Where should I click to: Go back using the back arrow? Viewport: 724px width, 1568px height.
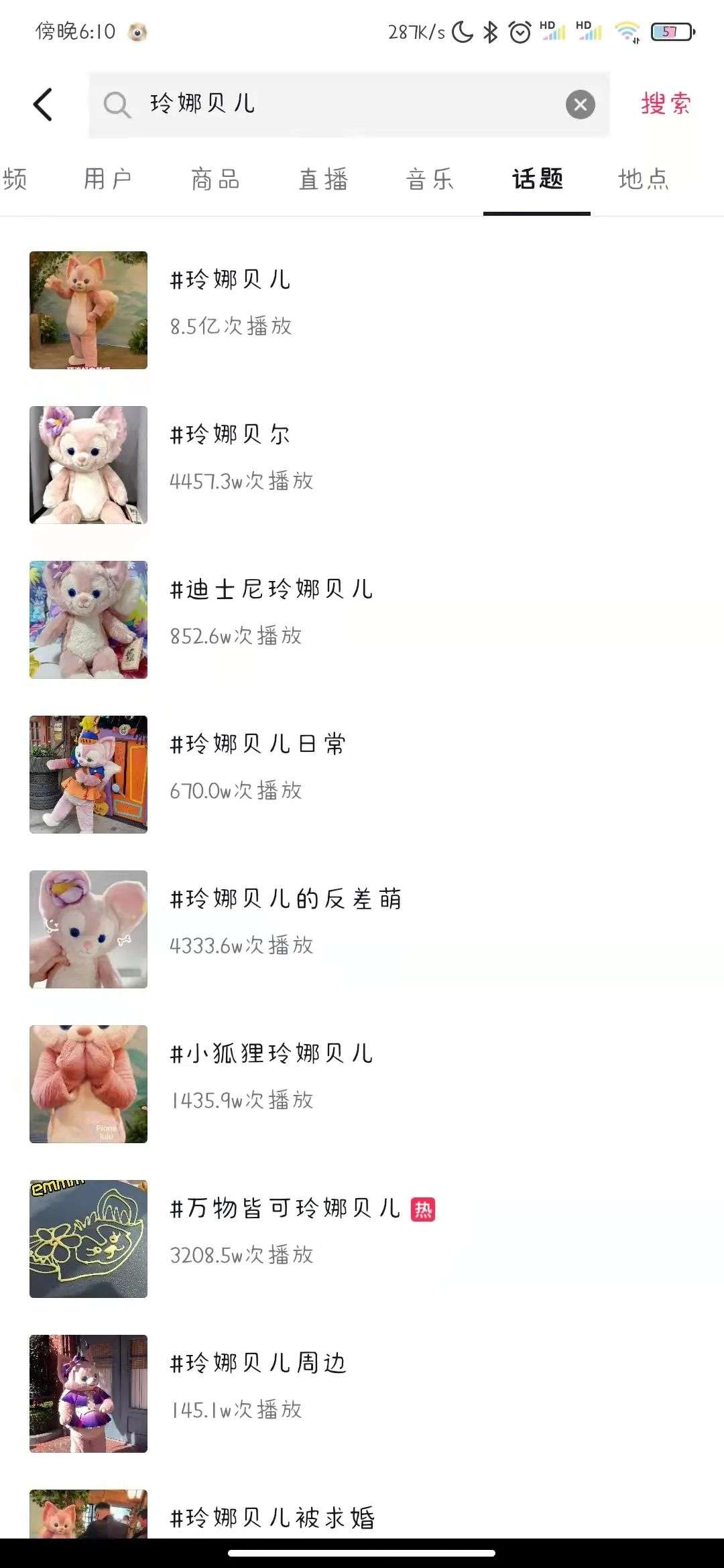[44, 105]
